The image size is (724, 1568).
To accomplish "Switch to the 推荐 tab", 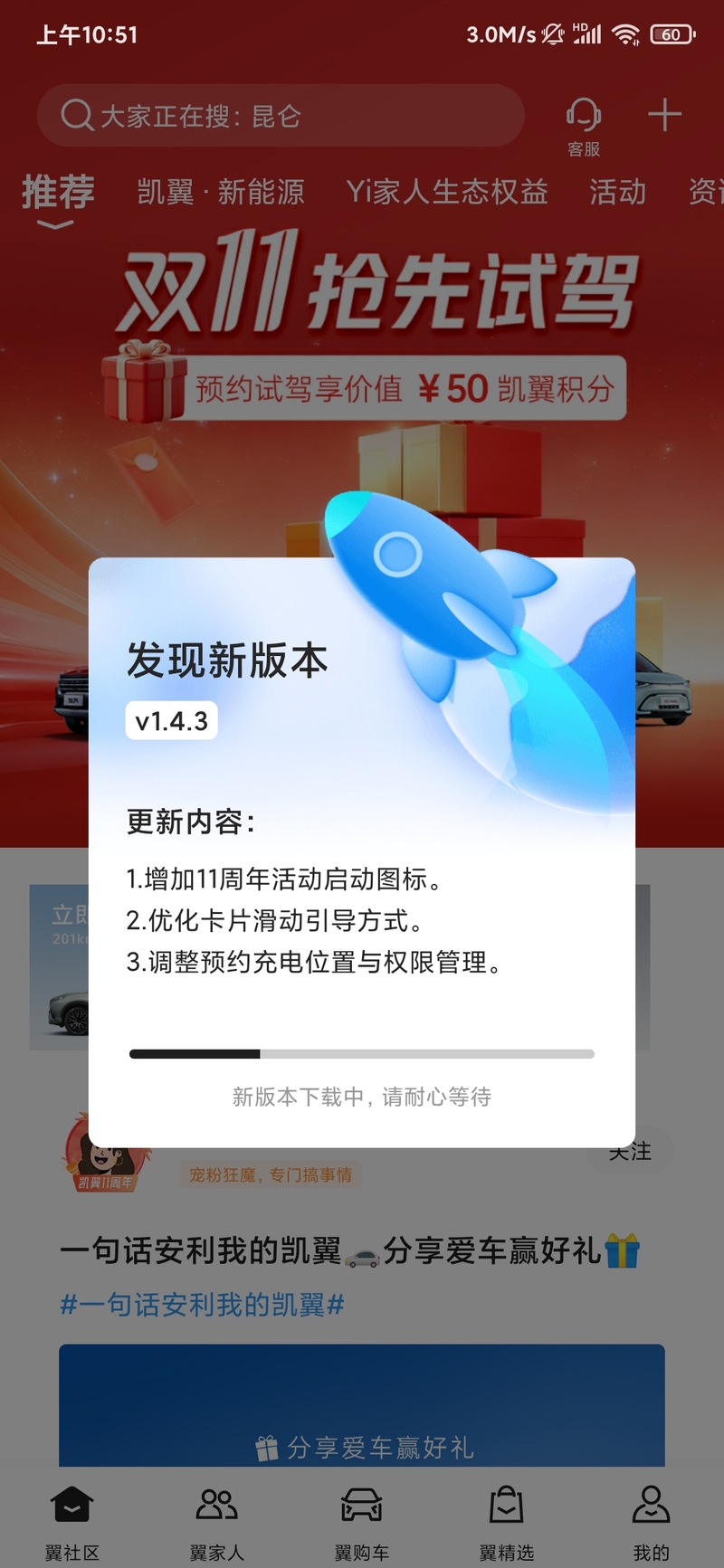I will 58,193.
